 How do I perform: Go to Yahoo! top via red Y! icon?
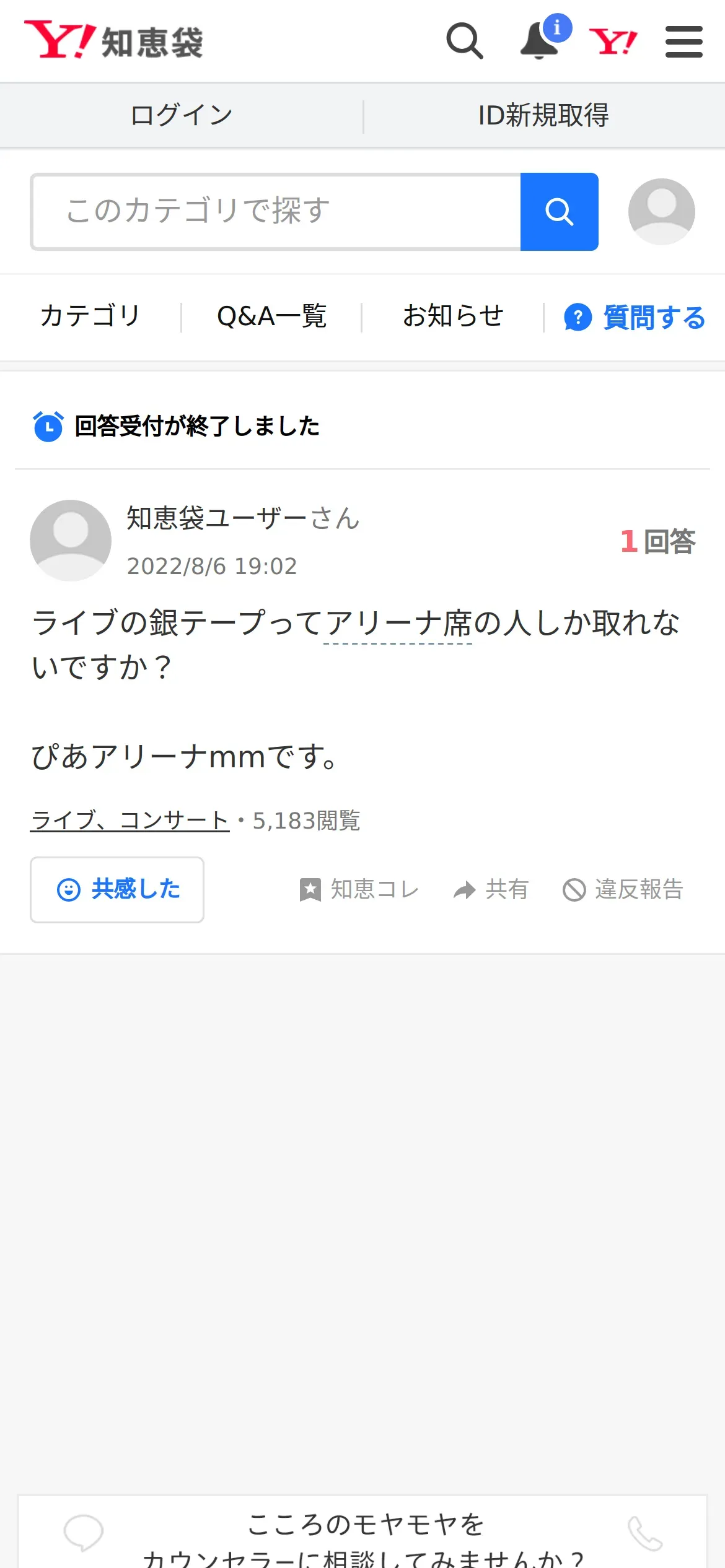tap(613, 41)
